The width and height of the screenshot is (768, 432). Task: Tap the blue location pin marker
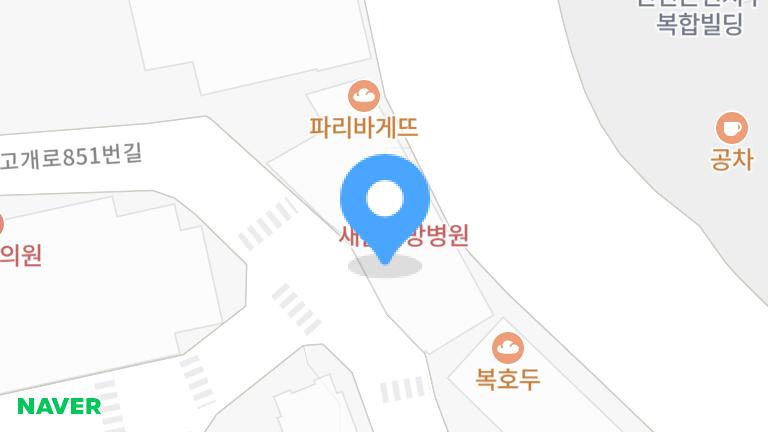(x=385, y=209)
